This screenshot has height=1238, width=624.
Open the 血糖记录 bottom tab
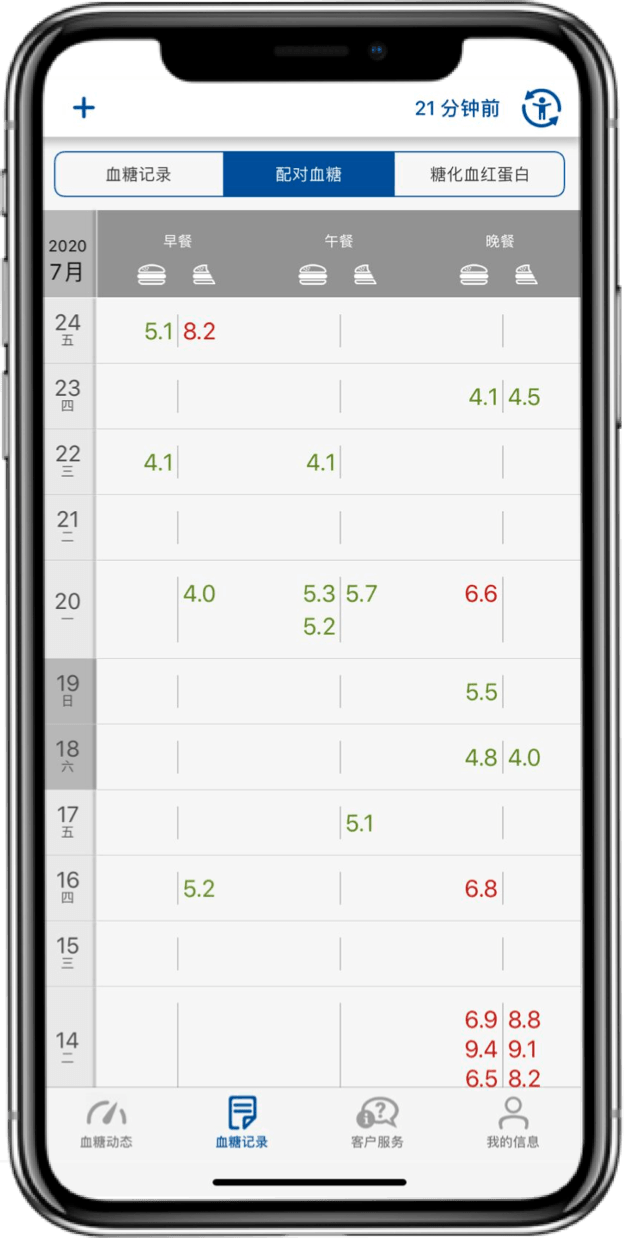pos(242,1122)
